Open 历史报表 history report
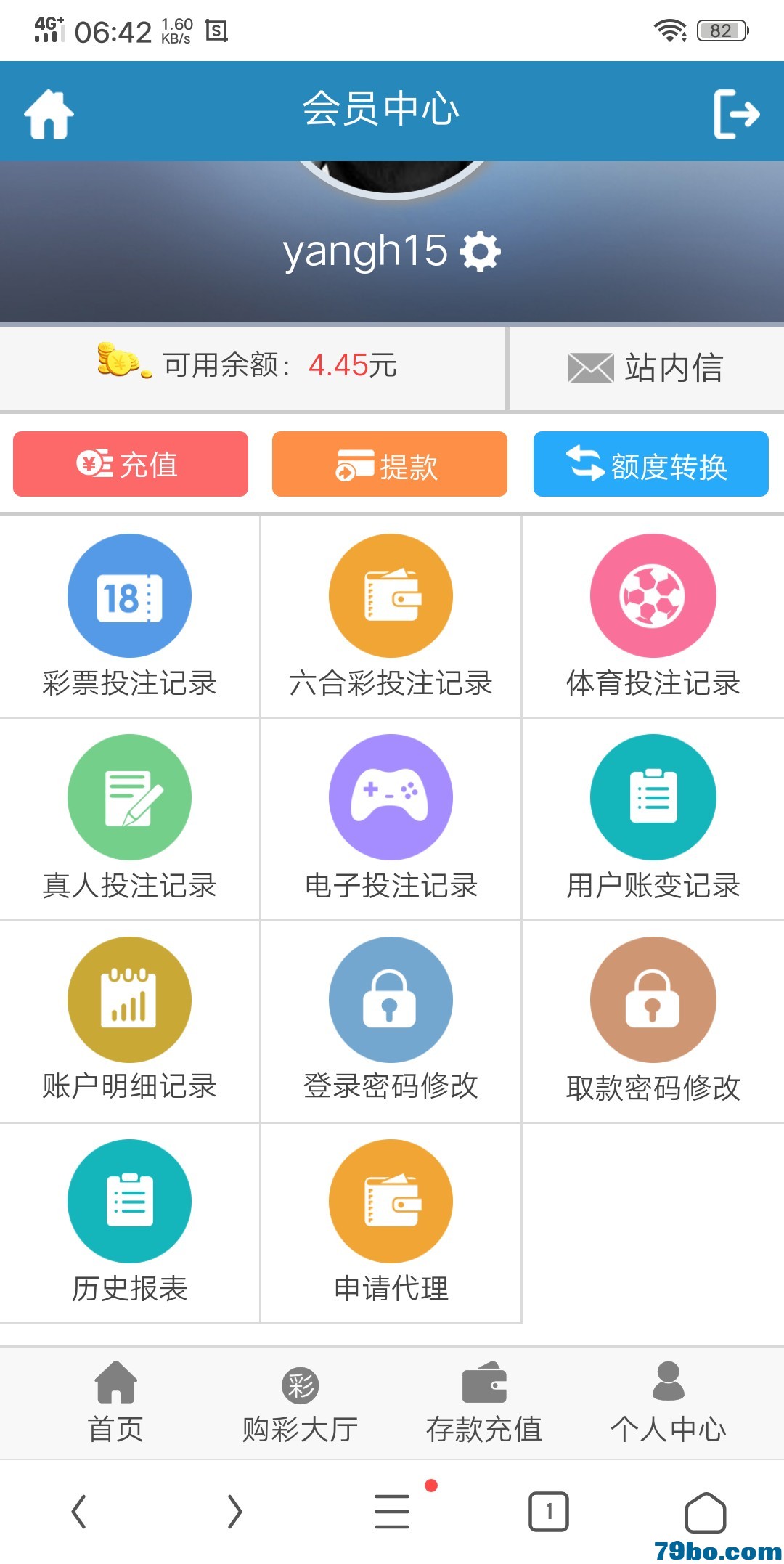Screen dimensions: 784x1564 pos(130,1223)
